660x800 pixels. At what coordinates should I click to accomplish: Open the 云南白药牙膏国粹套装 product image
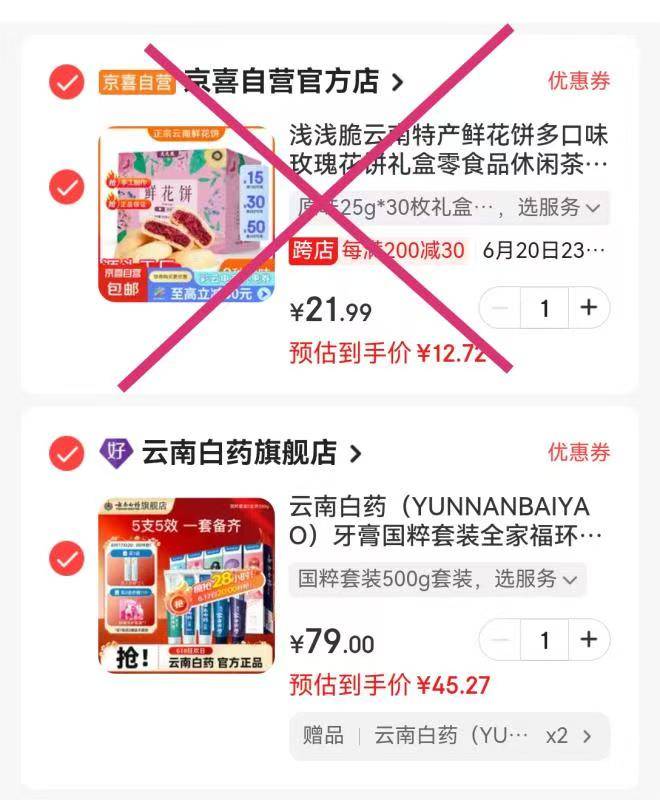click(x=185, y=584)
